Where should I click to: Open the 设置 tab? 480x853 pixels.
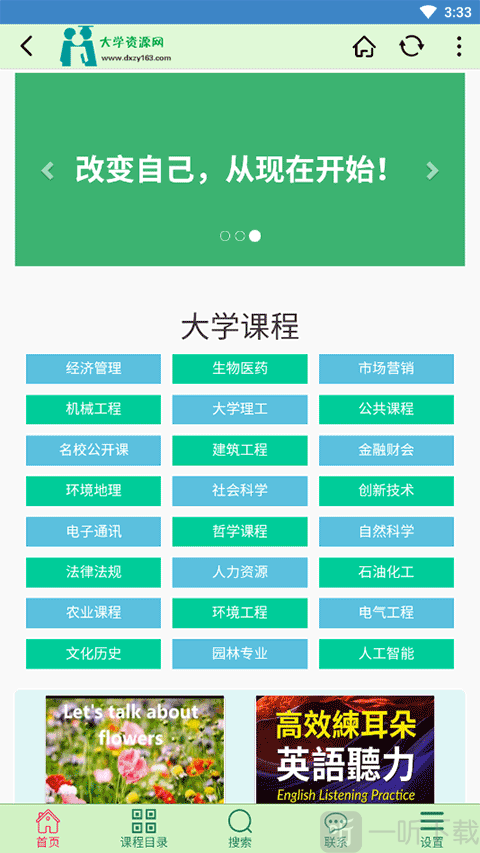coord(432,828)
